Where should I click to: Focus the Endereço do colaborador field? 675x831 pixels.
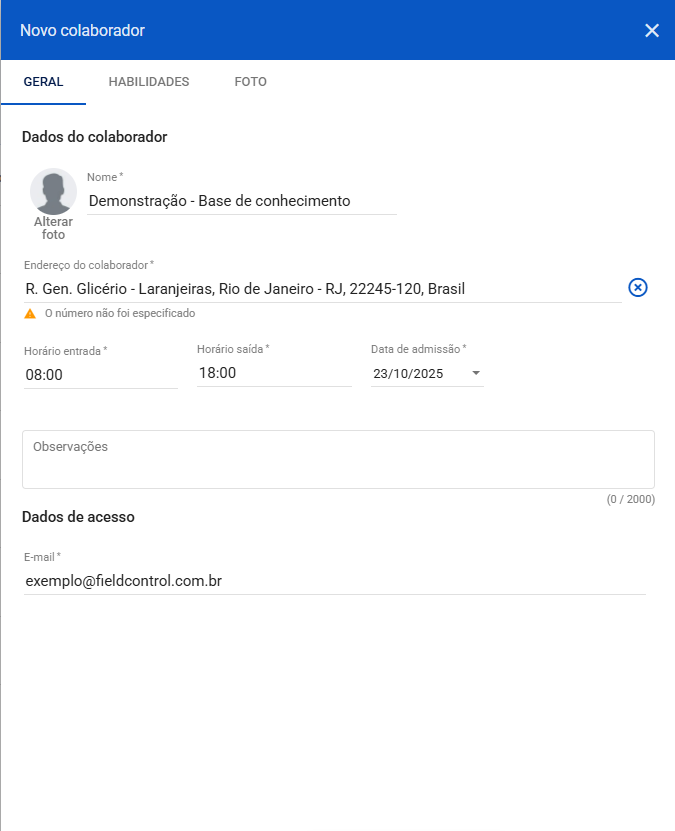click(x=322, y=289)
